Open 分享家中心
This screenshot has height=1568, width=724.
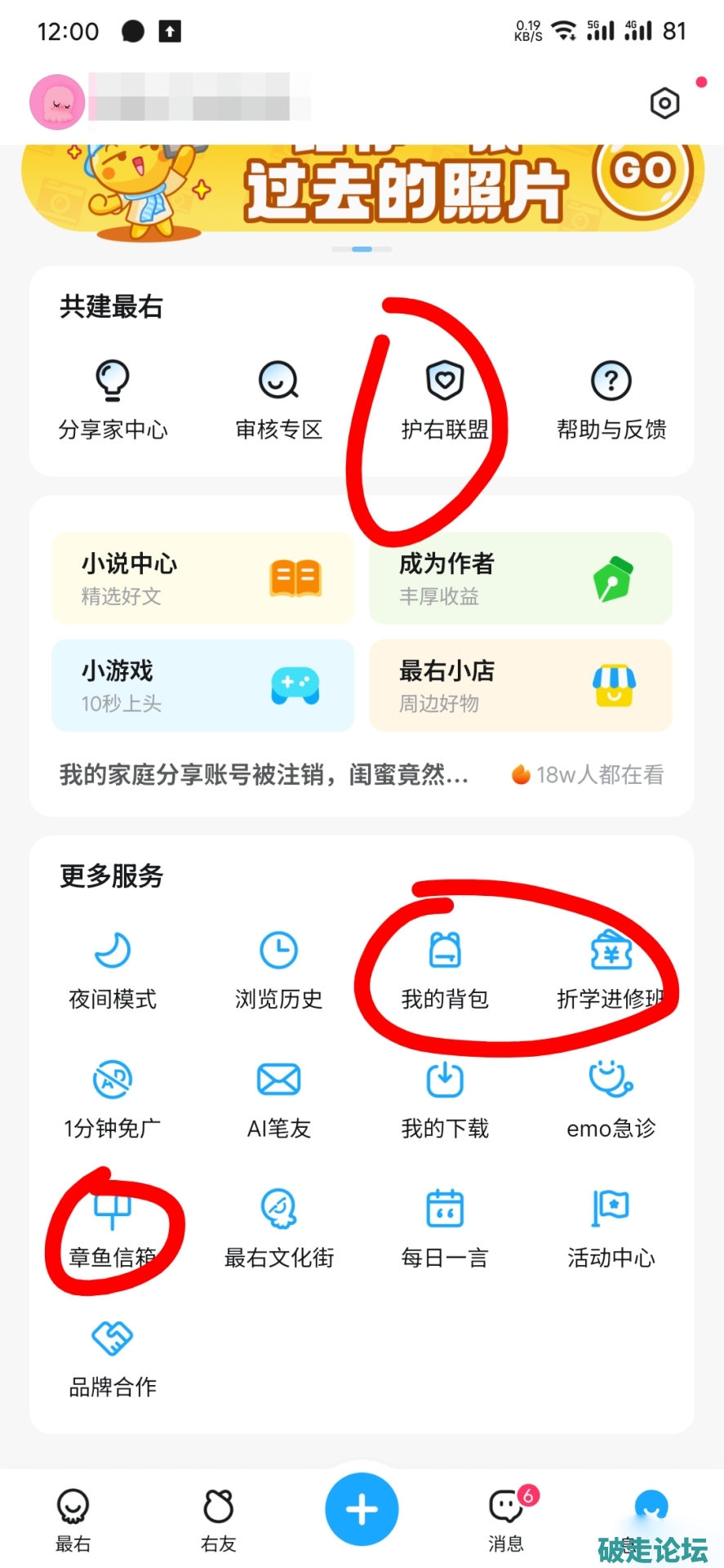tap(113, 400)
